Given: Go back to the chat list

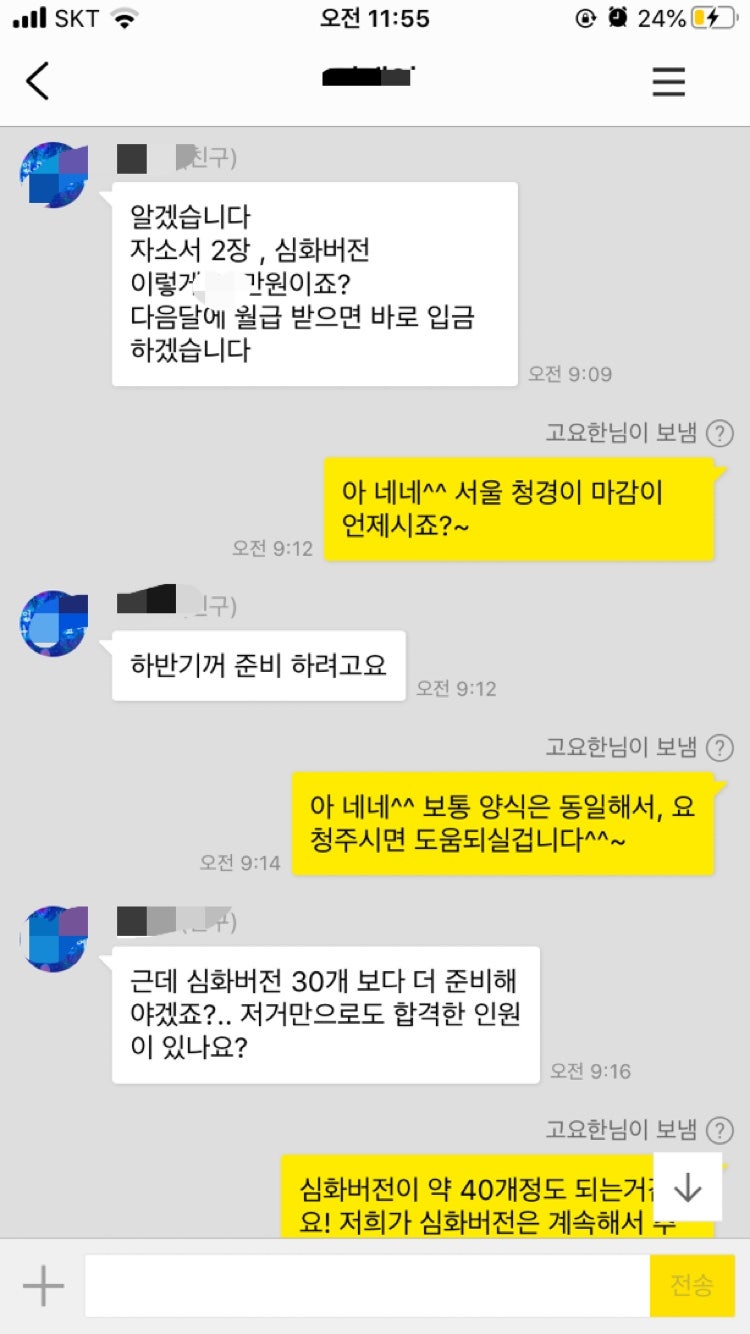Looking at the screenshot, I should 38,81.
